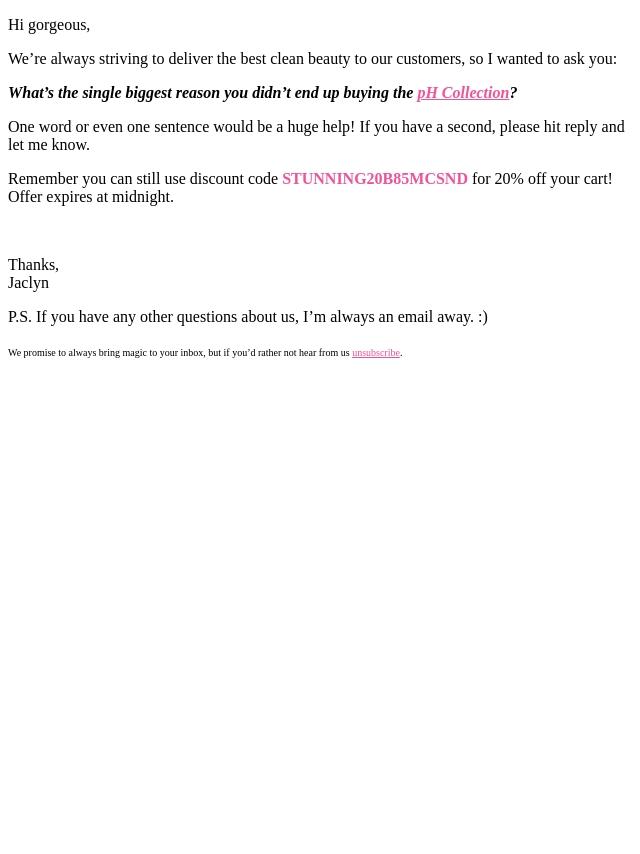
Task: Tap the unsubscribe link
Action: 376,353
